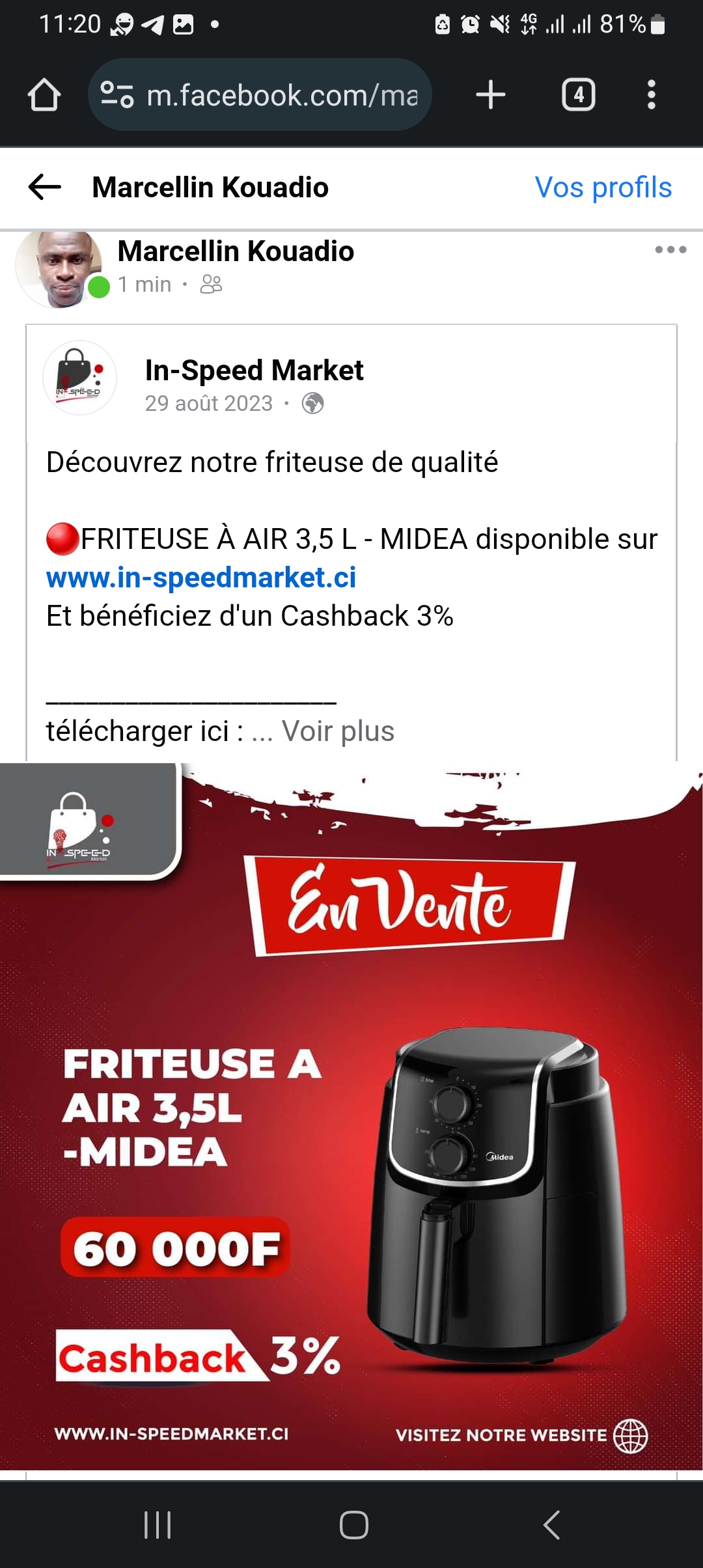Image resolution: width=703 pixels, height=1568 pixels.
Task: Open the browser overflow menu
Action: point(651,95)
